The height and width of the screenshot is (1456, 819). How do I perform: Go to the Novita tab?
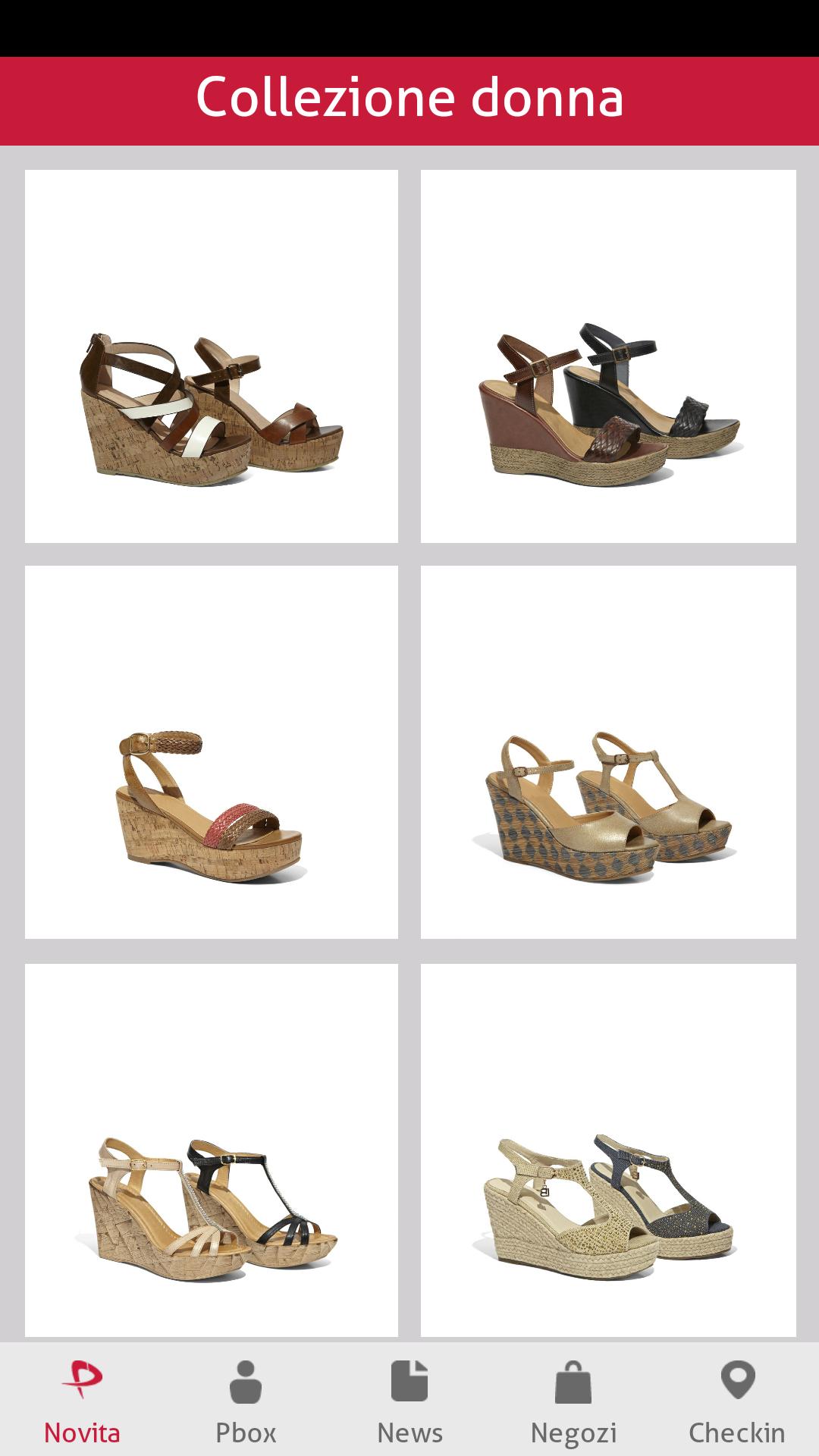82,1401
